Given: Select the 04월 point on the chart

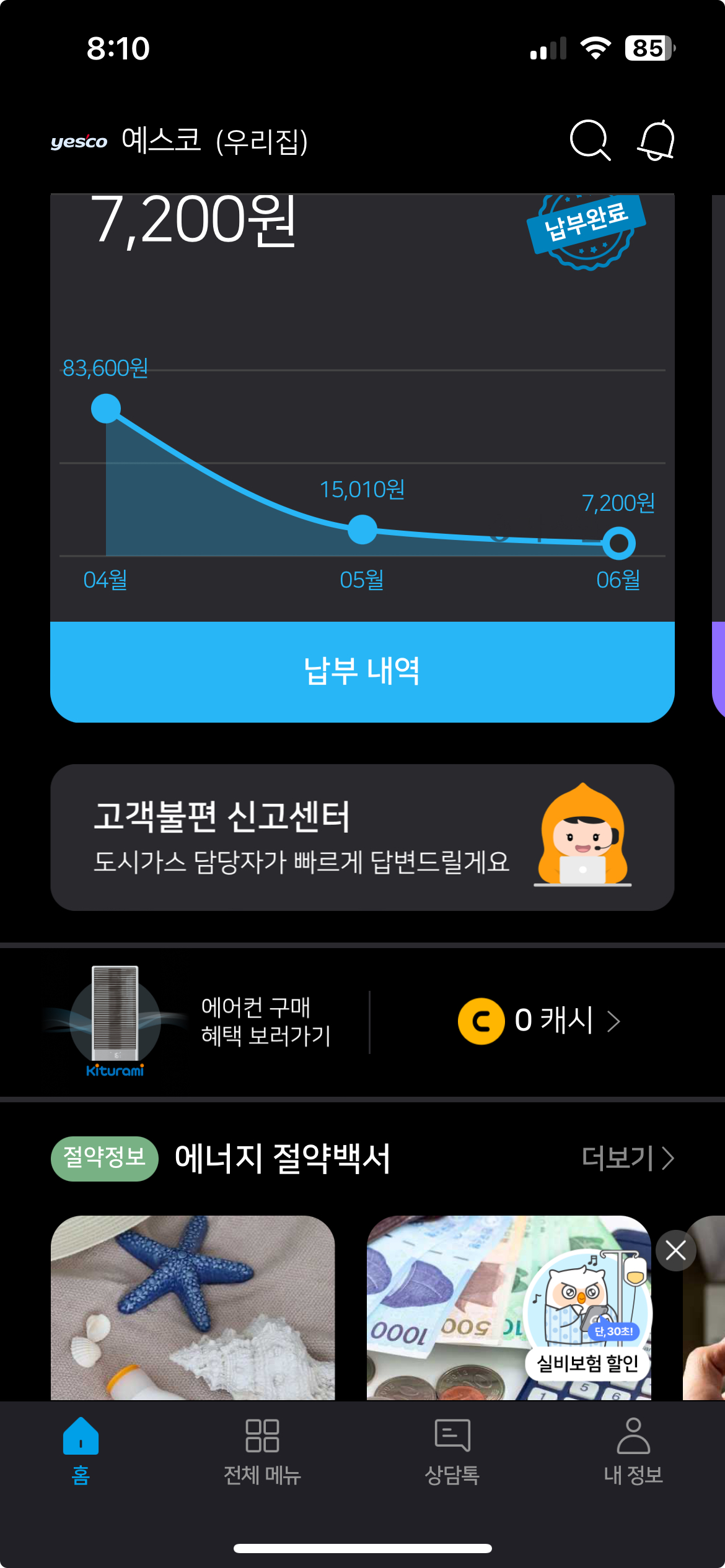Looking at the screenshot, I should click(x=106, y=409).
